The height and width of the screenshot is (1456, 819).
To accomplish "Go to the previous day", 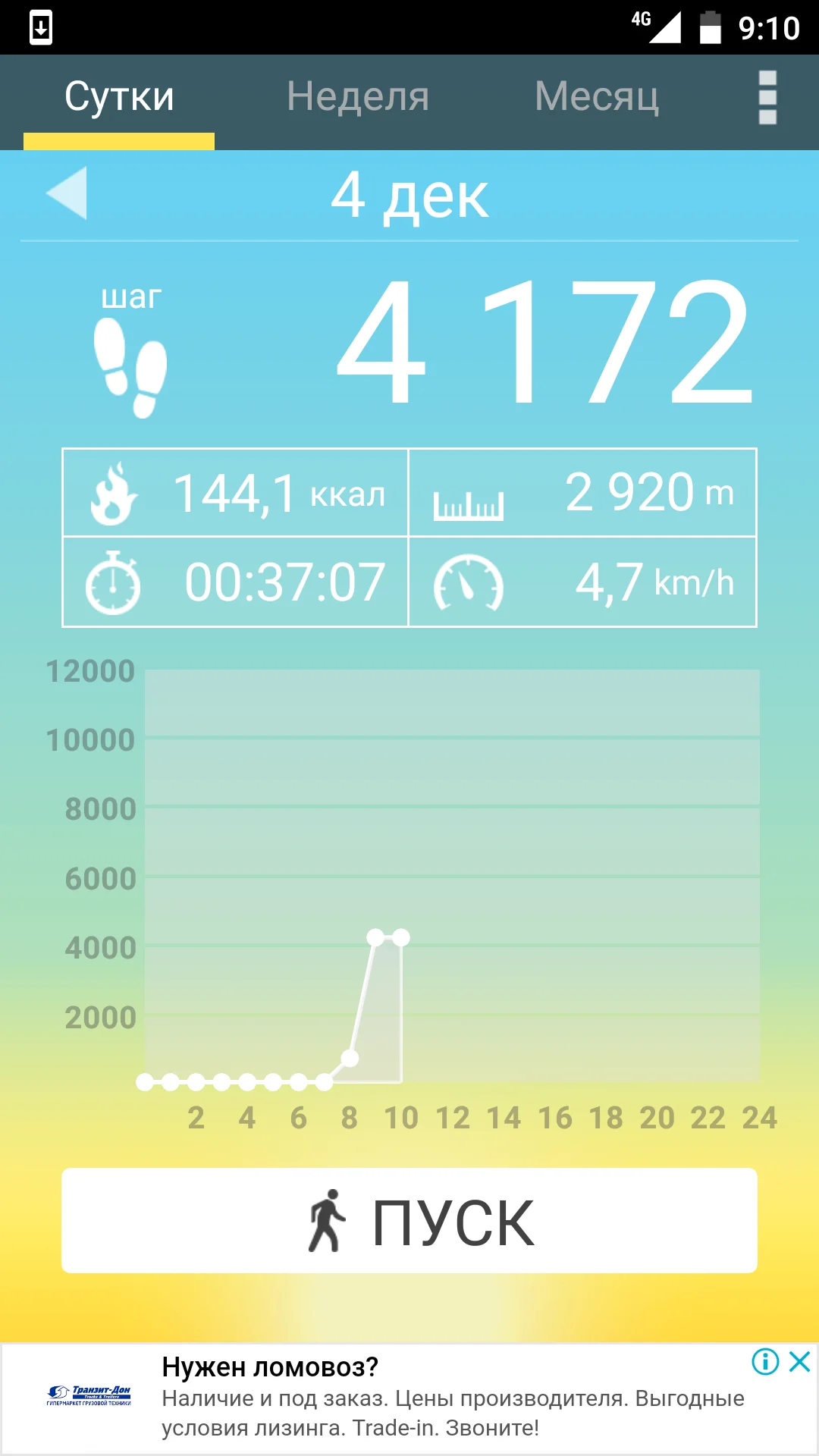I will point(67,193).
